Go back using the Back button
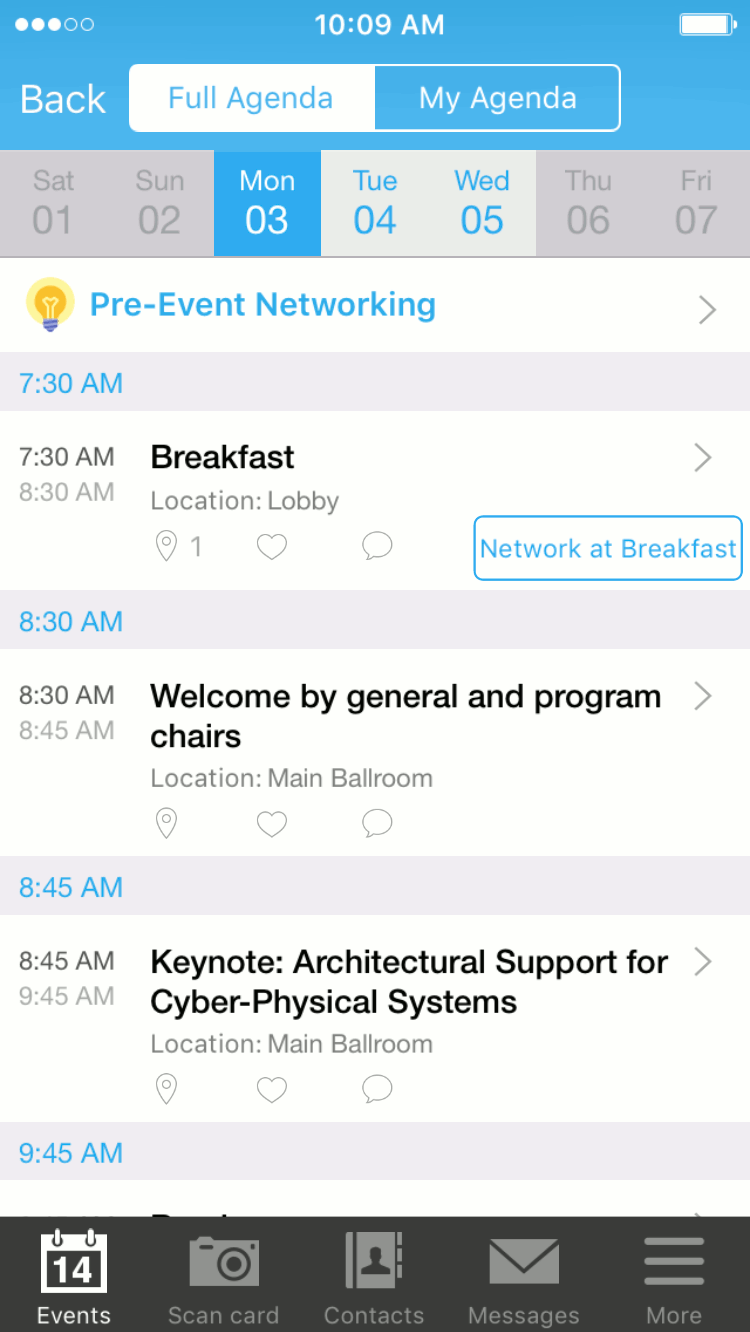This screenshot has height=1332, width=750. point(63,99)
